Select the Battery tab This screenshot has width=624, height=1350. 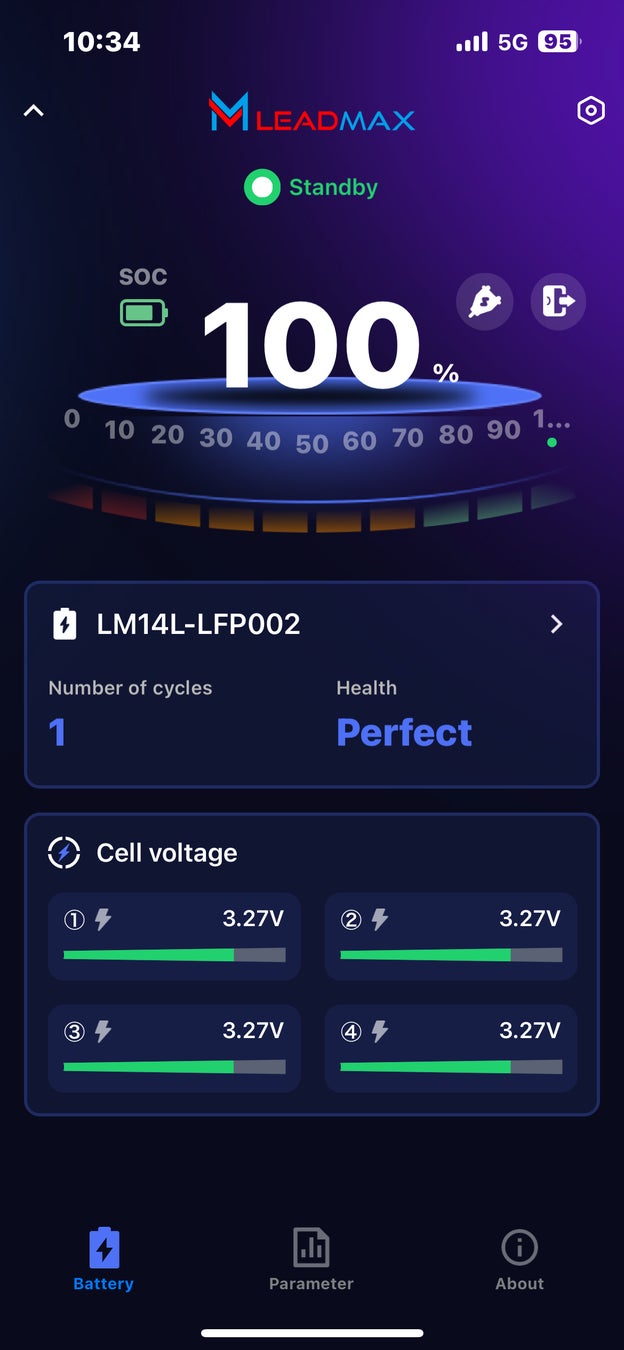pos(104,1259)
